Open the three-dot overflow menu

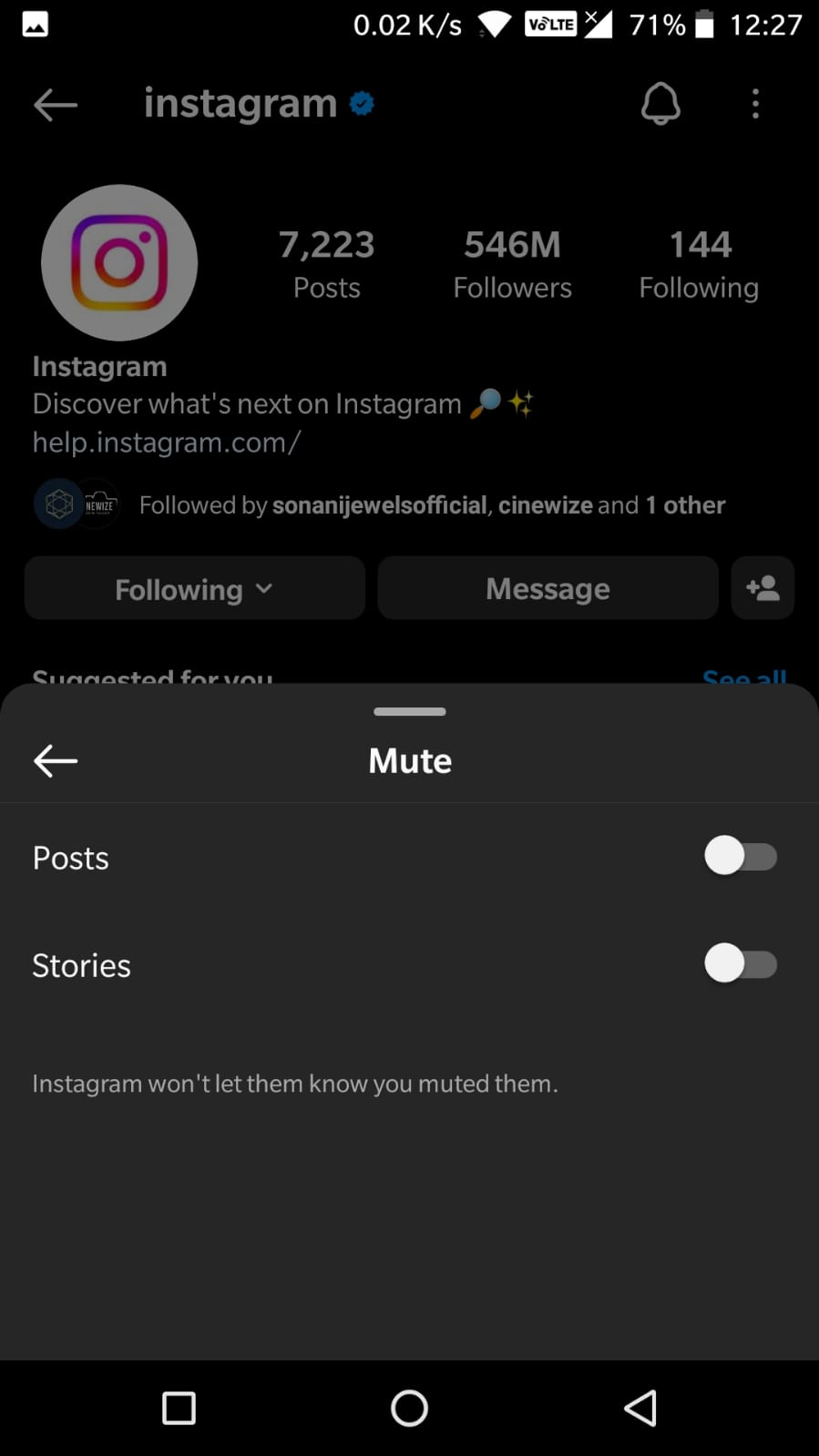tap(755, 104)
